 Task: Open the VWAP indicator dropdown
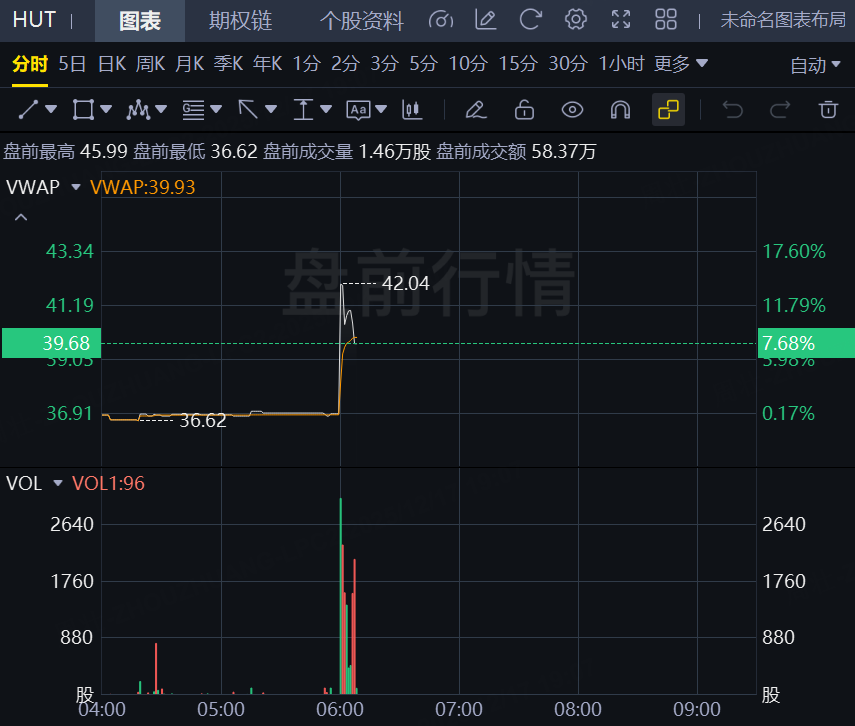75,187
